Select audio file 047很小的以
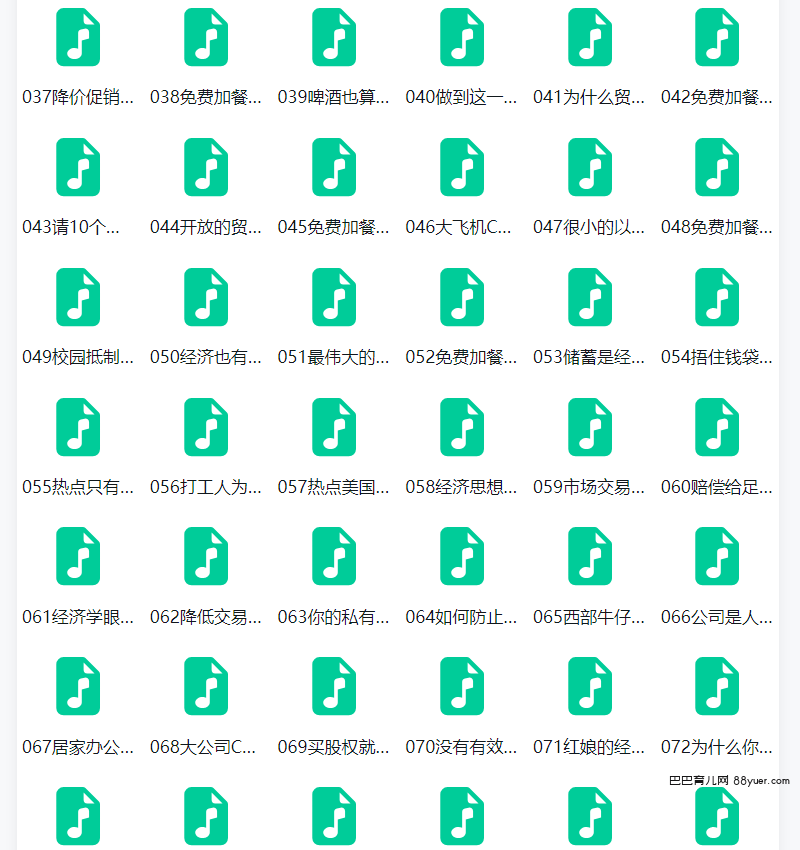This screenshot has height=850, width=800. point(590,167)
